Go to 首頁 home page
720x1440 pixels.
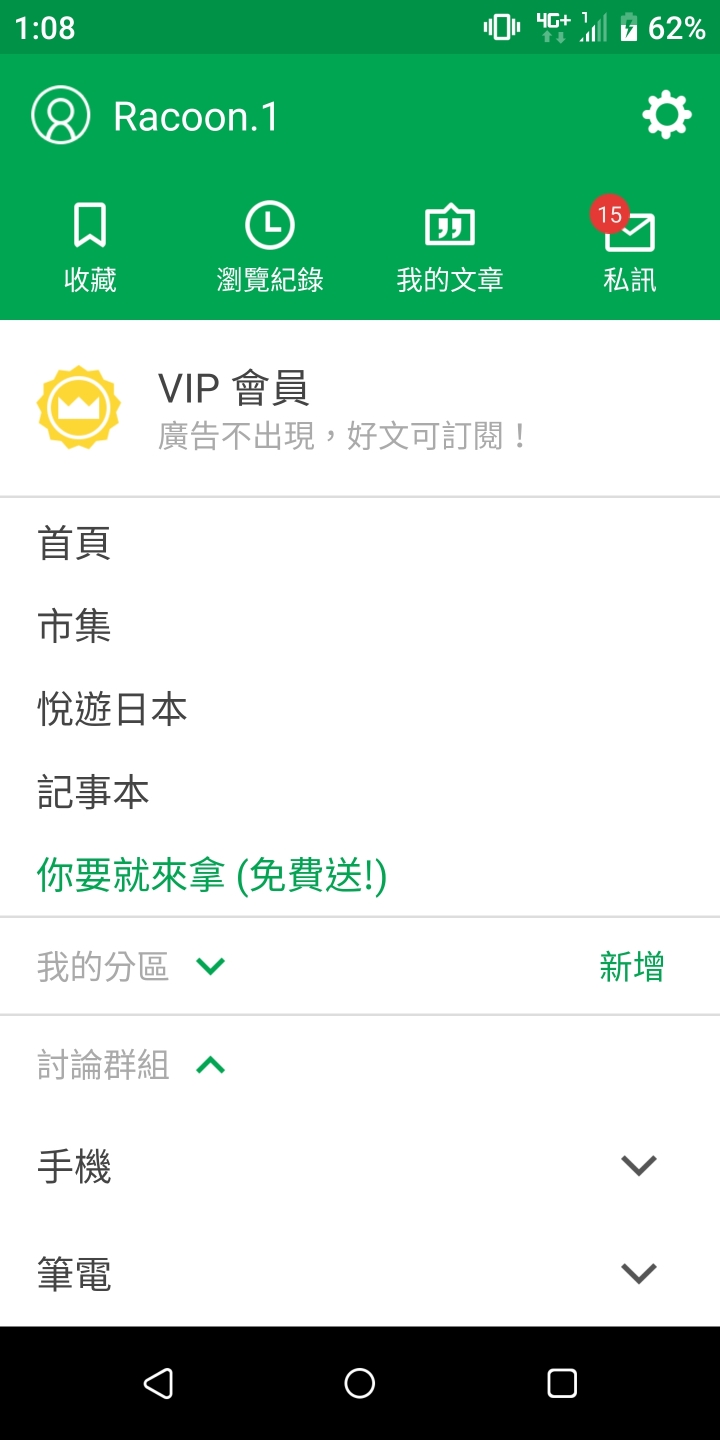(74, 543)
